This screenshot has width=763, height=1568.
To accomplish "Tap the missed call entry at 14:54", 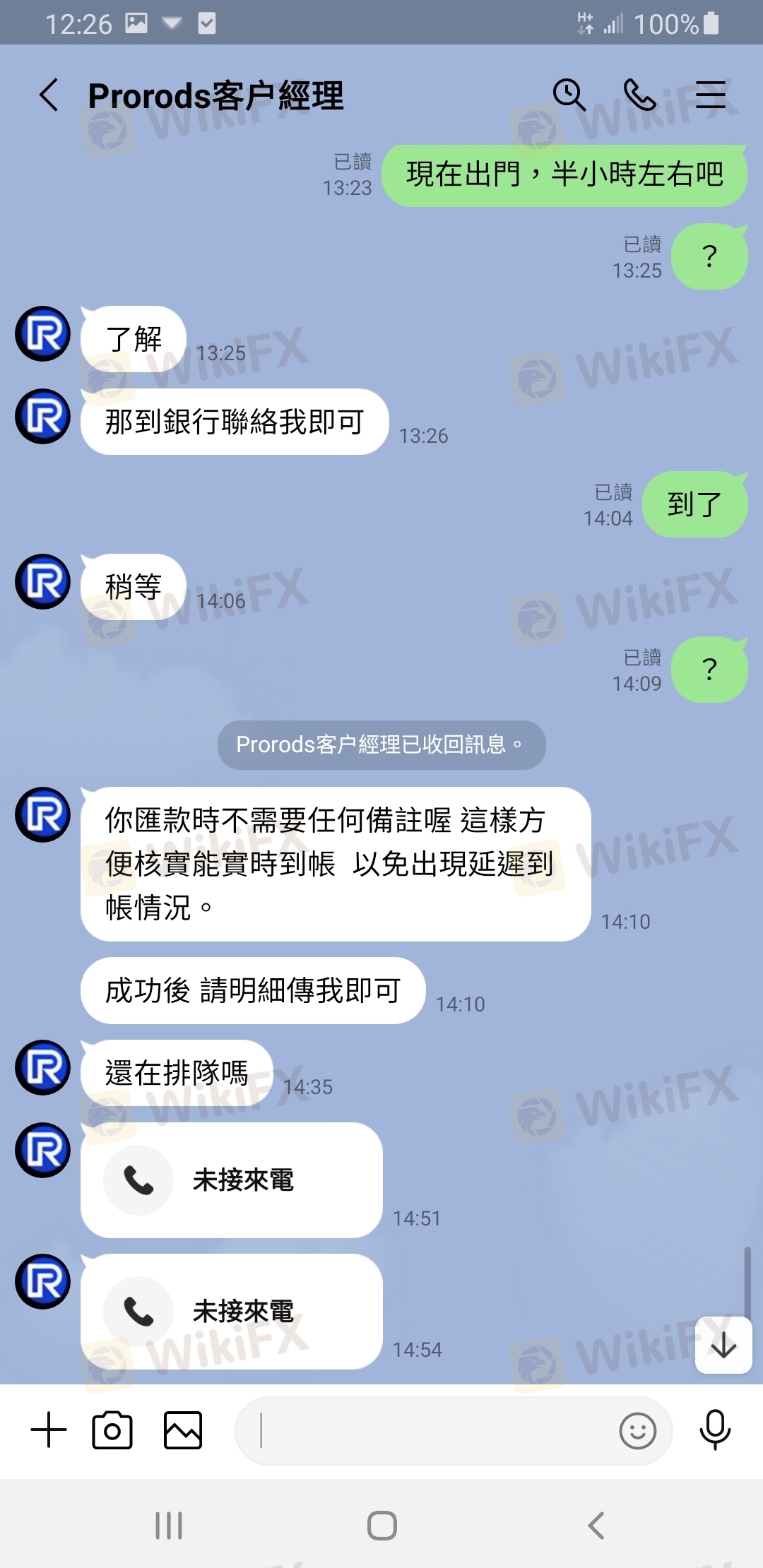I will (232, 1312).
